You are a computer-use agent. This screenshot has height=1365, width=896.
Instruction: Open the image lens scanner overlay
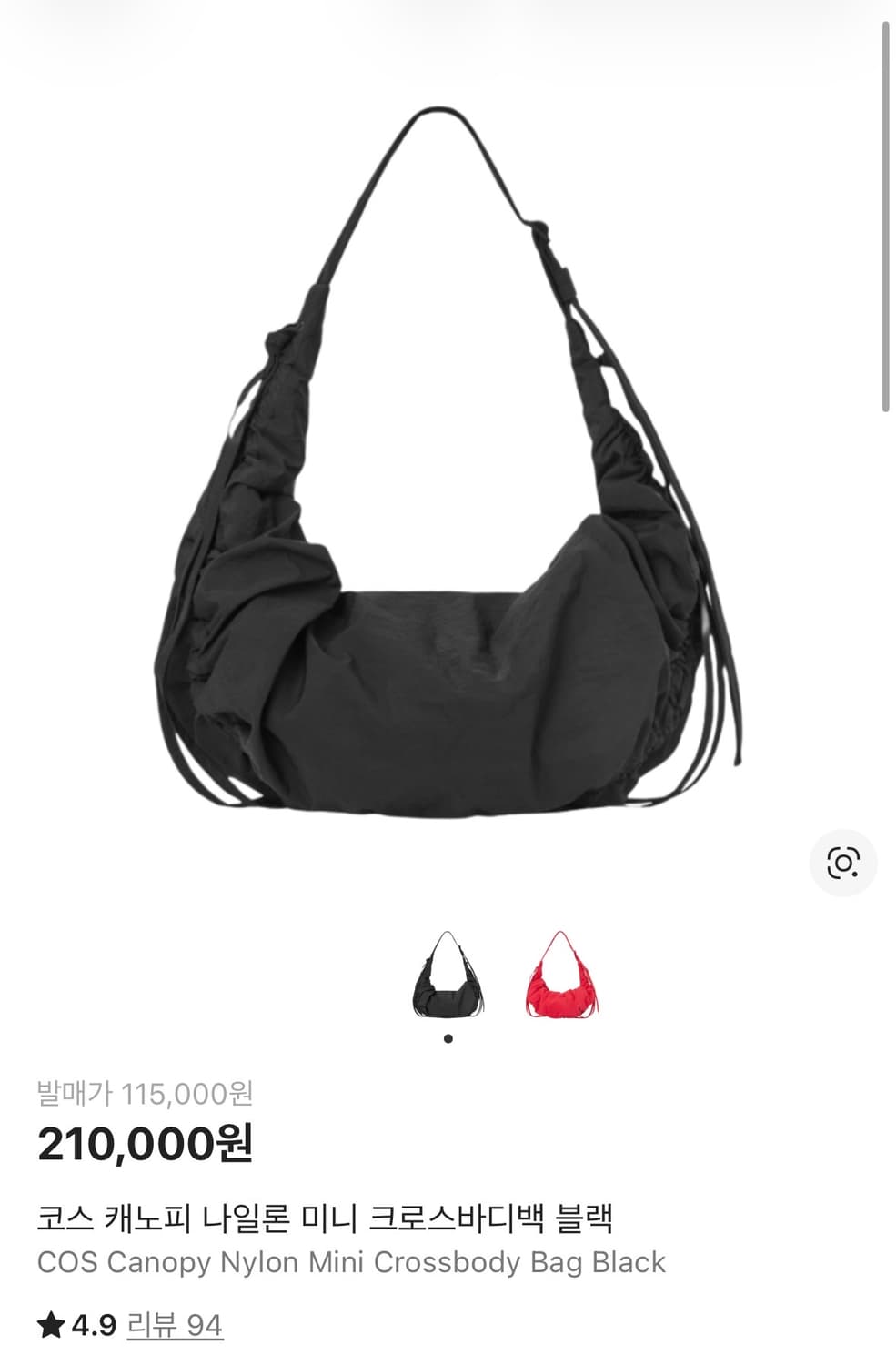844,861
